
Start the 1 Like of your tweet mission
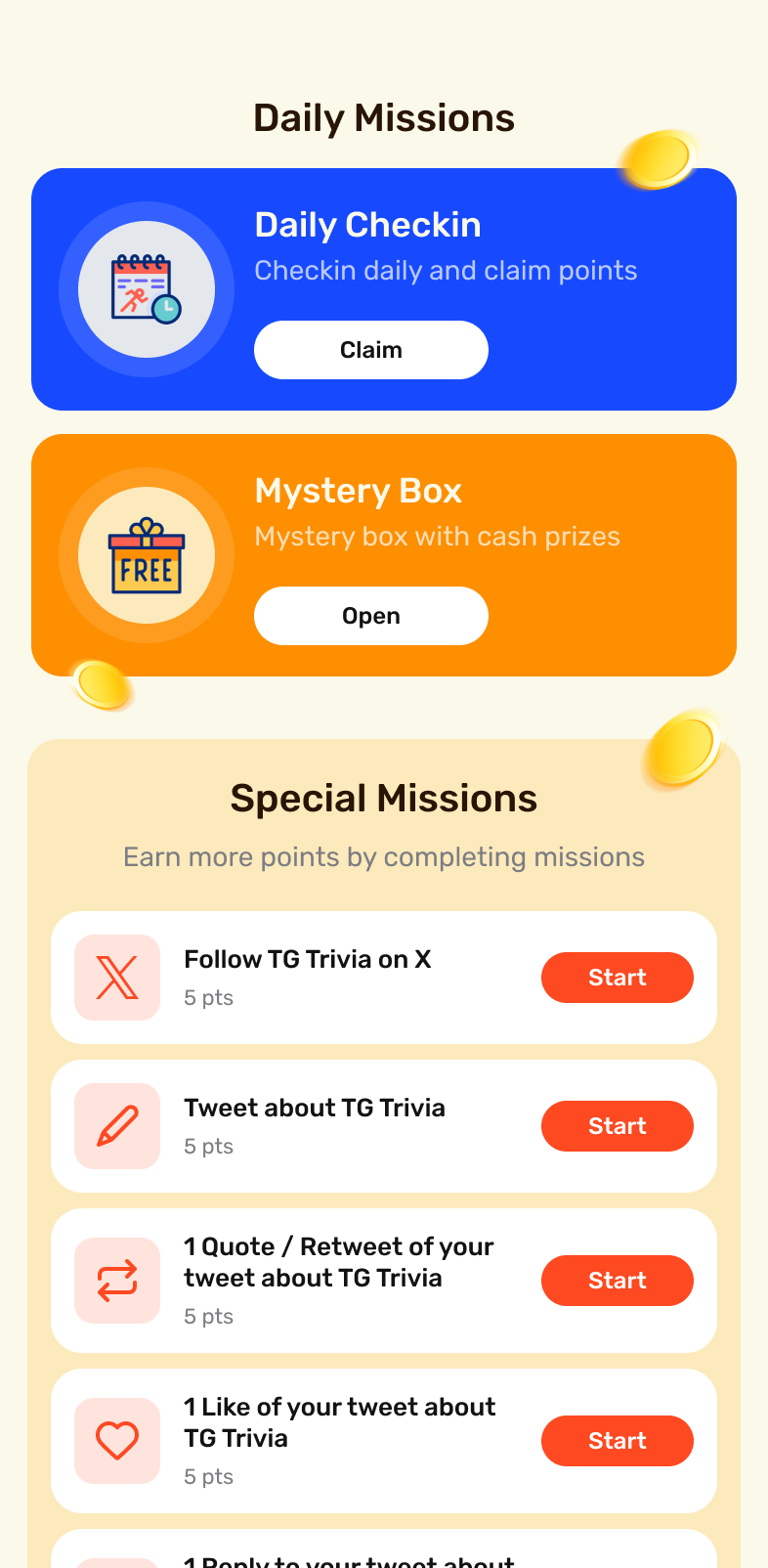pyautogui.click(x=617, y=1441)
